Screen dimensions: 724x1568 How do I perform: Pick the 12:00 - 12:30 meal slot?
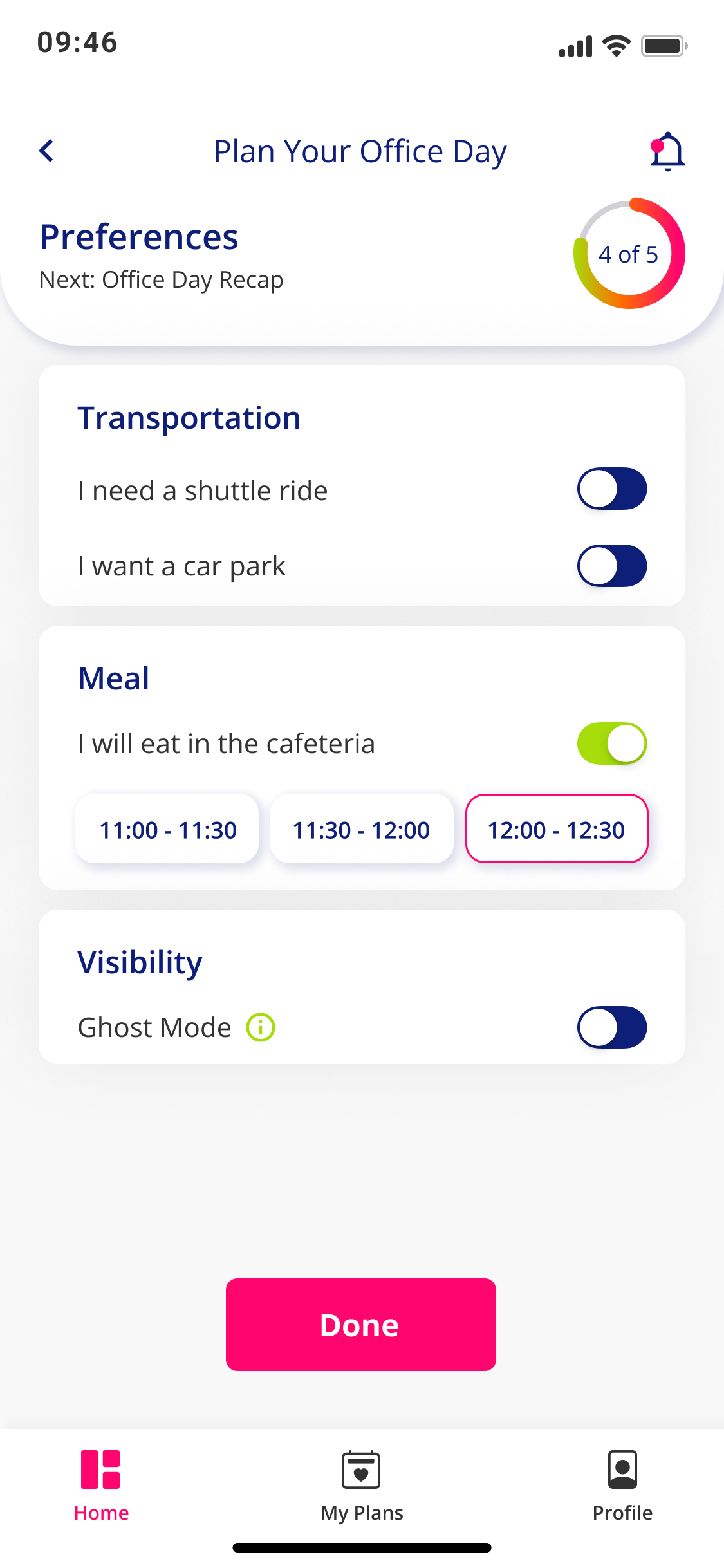[x=557, y=829]
